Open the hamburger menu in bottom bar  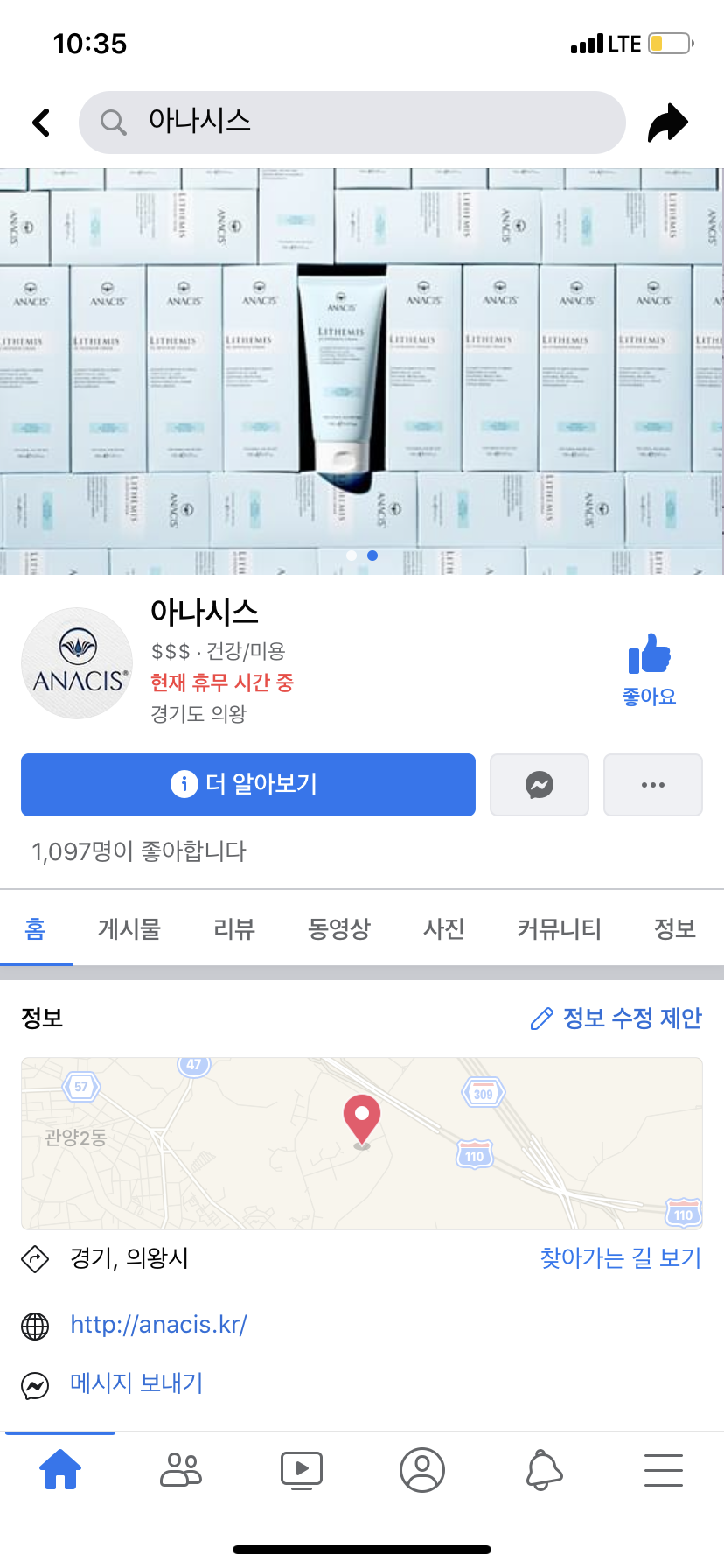tap(664, 1470)
